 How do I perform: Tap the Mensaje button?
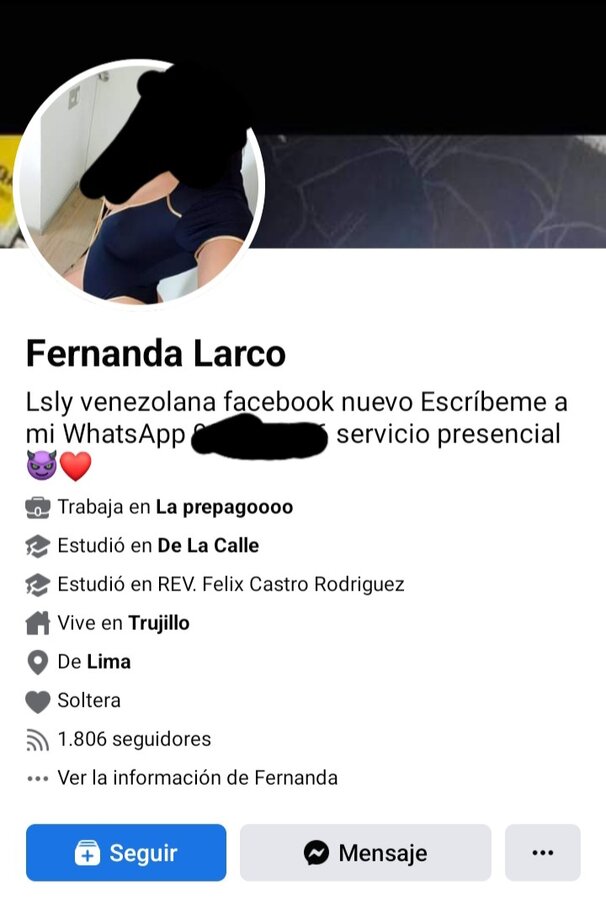pyautogui.click(x=365, y=853)
